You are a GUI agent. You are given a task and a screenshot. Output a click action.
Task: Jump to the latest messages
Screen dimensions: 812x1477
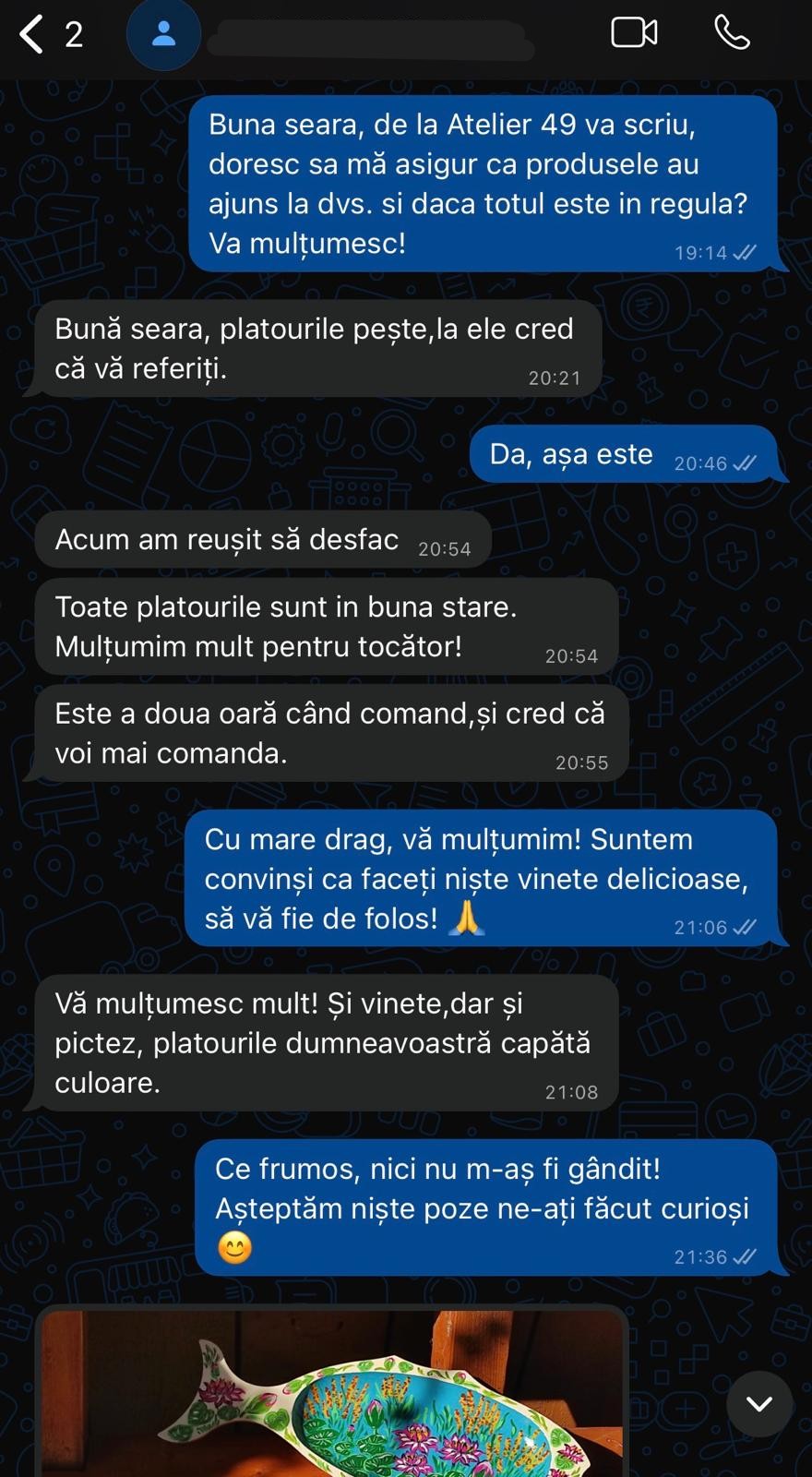(x=758, y=1404)
